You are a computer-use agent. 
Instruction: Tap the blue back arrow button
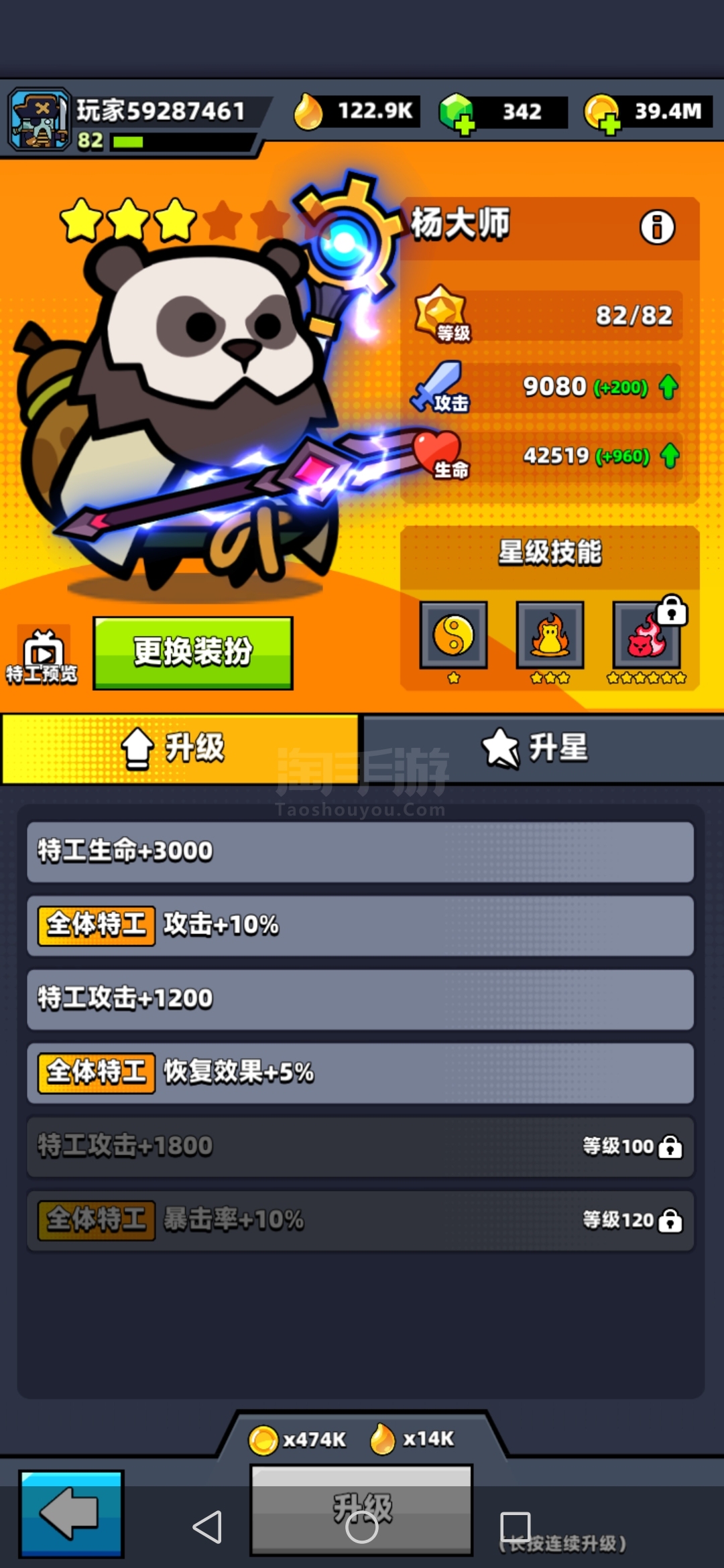pyautogui.click(x=72, y=1514)
